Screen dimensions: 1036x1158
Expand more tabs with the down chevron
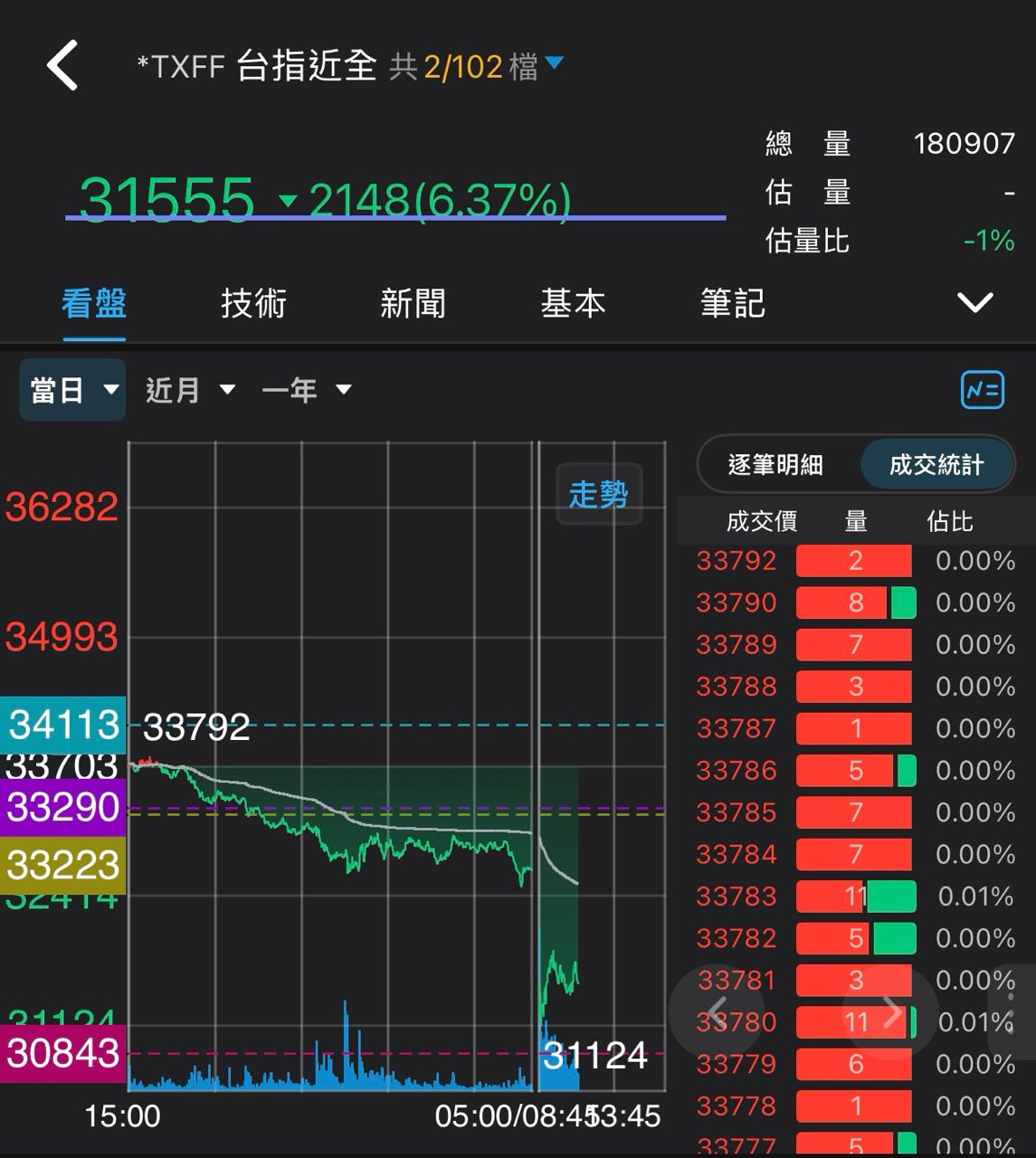(x=974, y=302)
